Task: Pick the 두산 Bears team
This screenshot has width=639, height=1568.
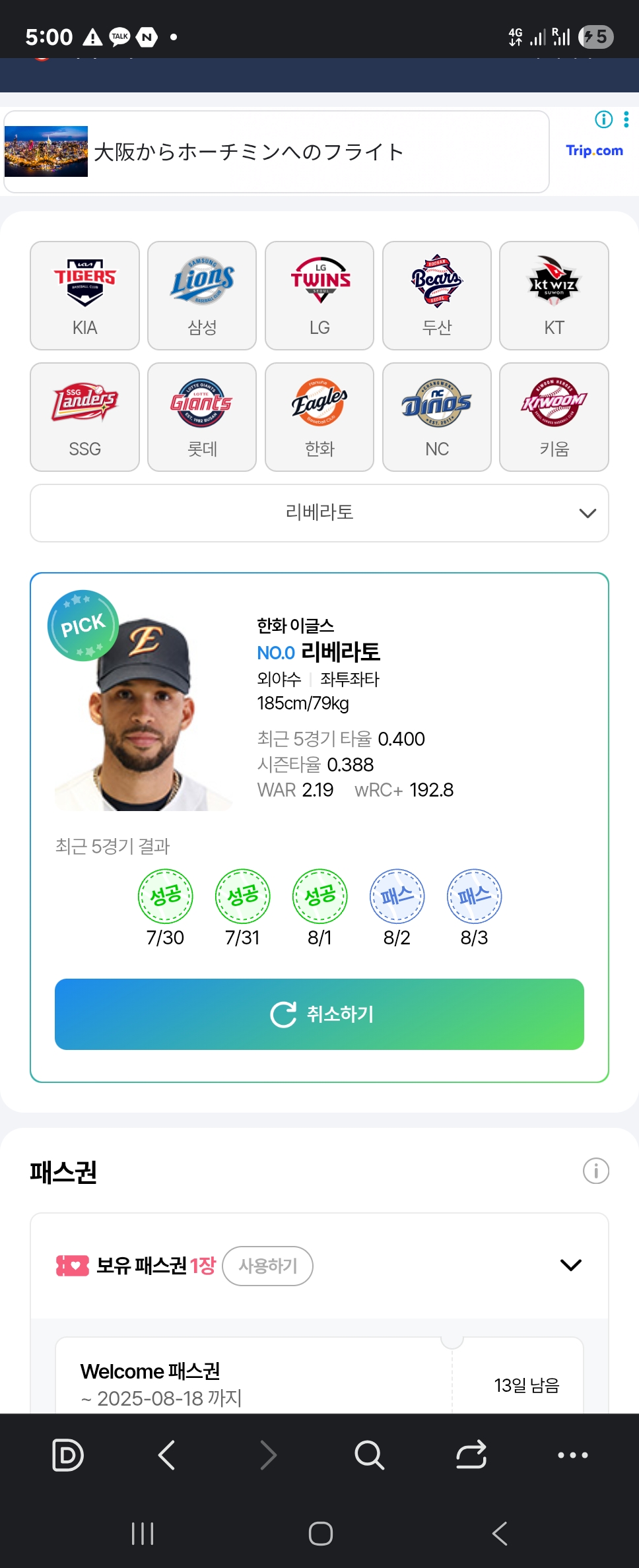Action: (x=437, y=295)
